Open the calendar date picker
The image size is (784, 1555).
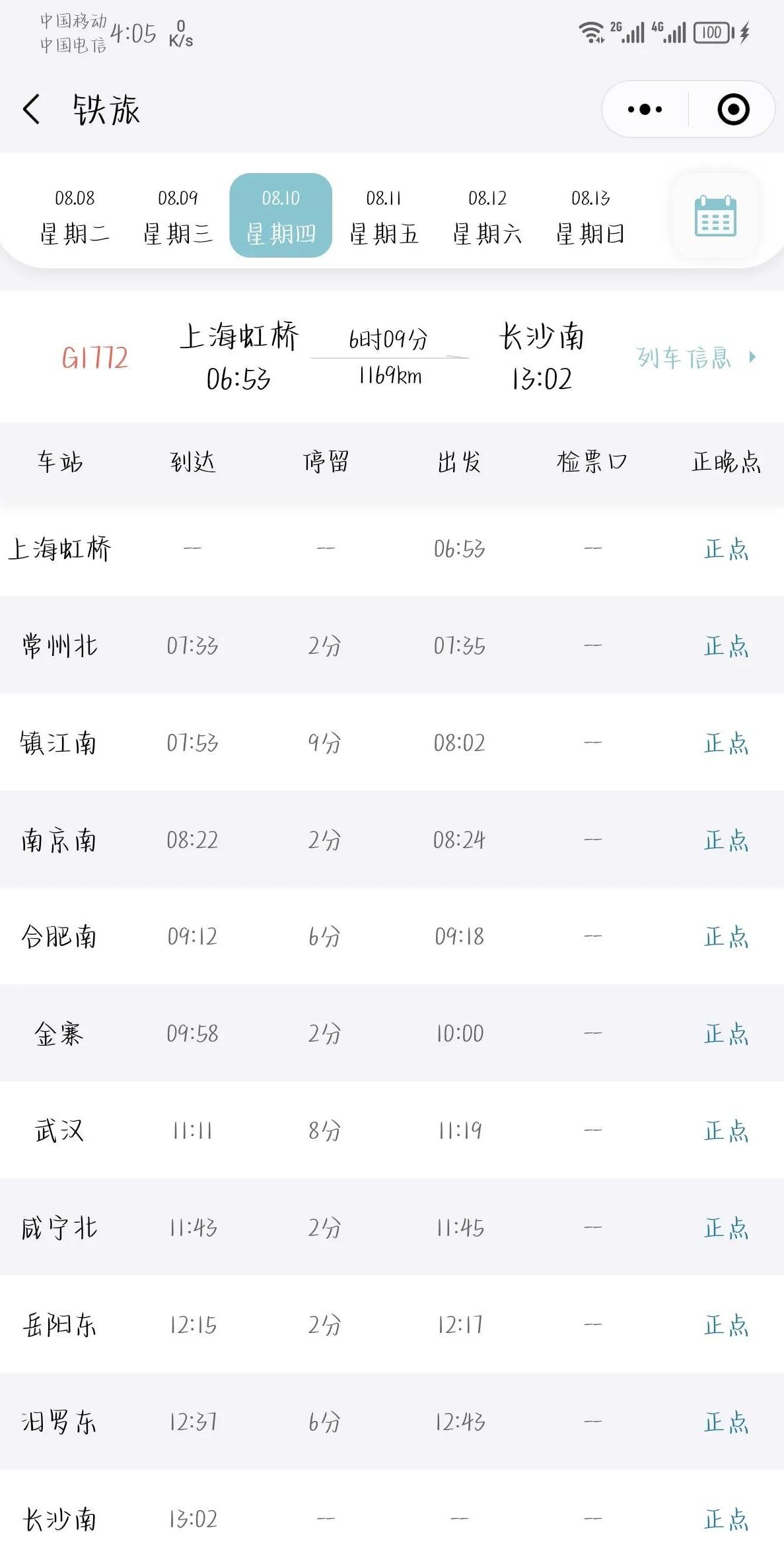(715, 216)
